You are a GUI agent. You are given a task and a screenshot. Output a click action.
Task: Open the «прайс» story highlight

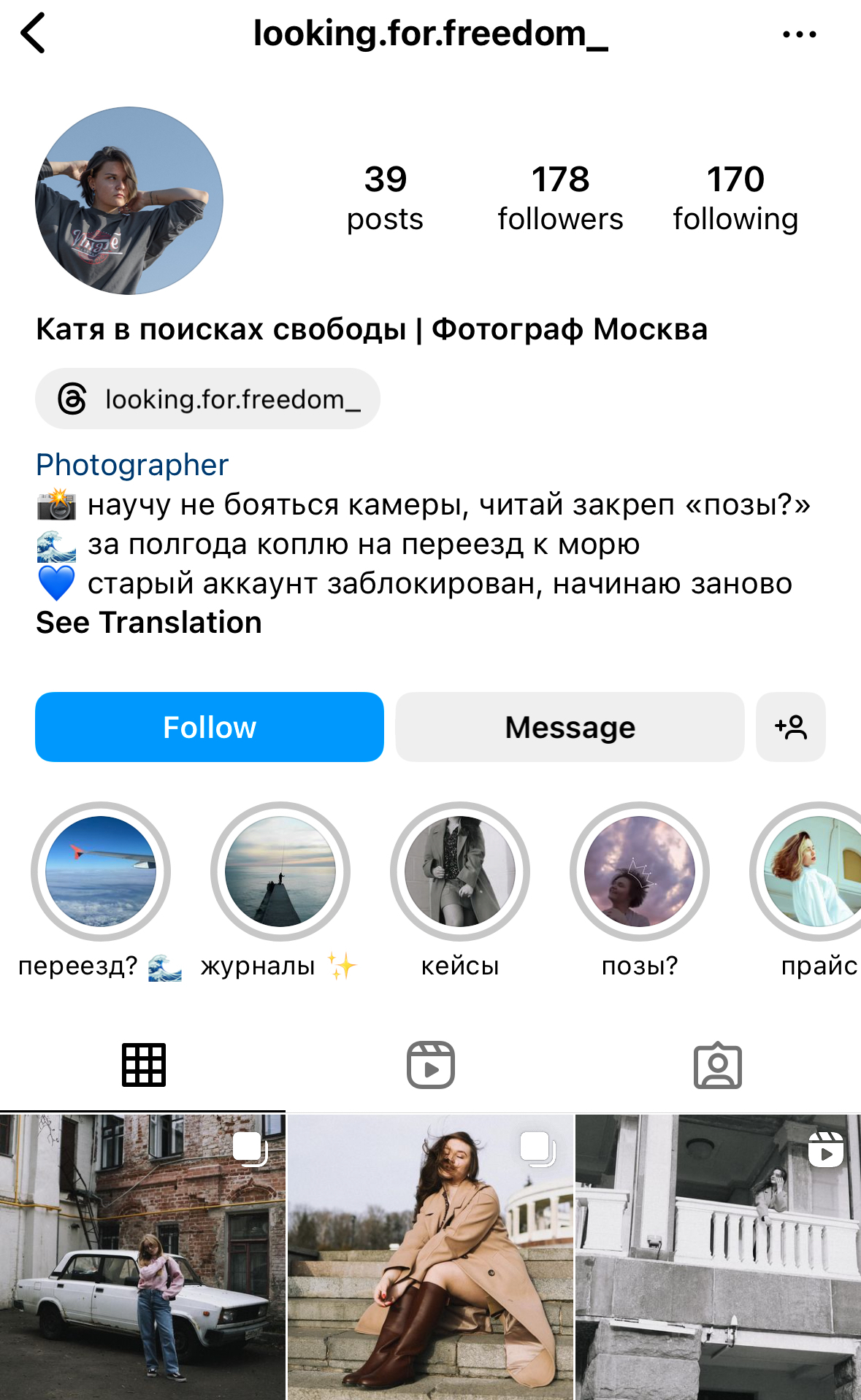coord(811,872)
